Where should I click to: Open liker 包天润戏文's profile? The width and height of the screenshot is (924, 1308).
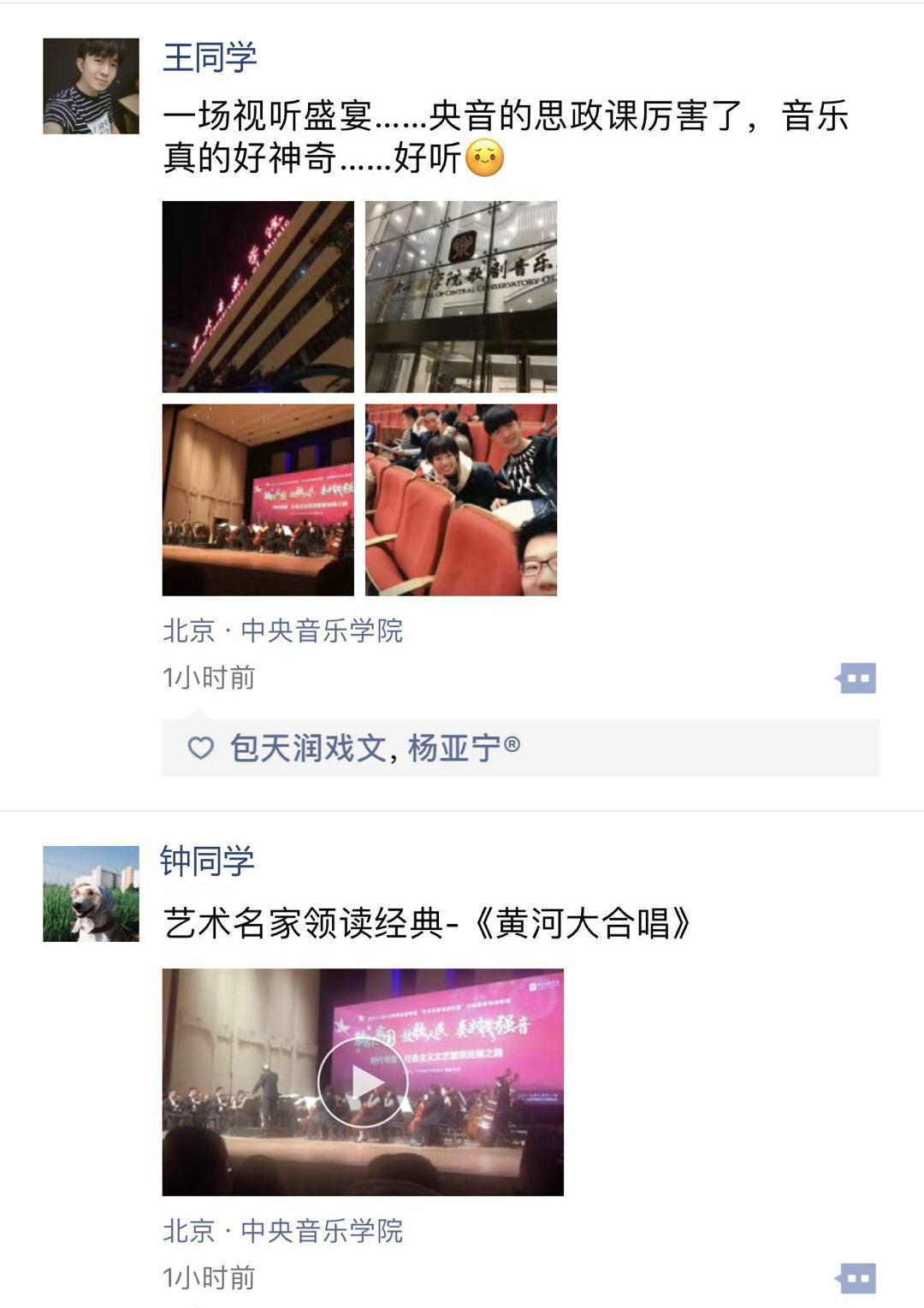pos(308,749)
